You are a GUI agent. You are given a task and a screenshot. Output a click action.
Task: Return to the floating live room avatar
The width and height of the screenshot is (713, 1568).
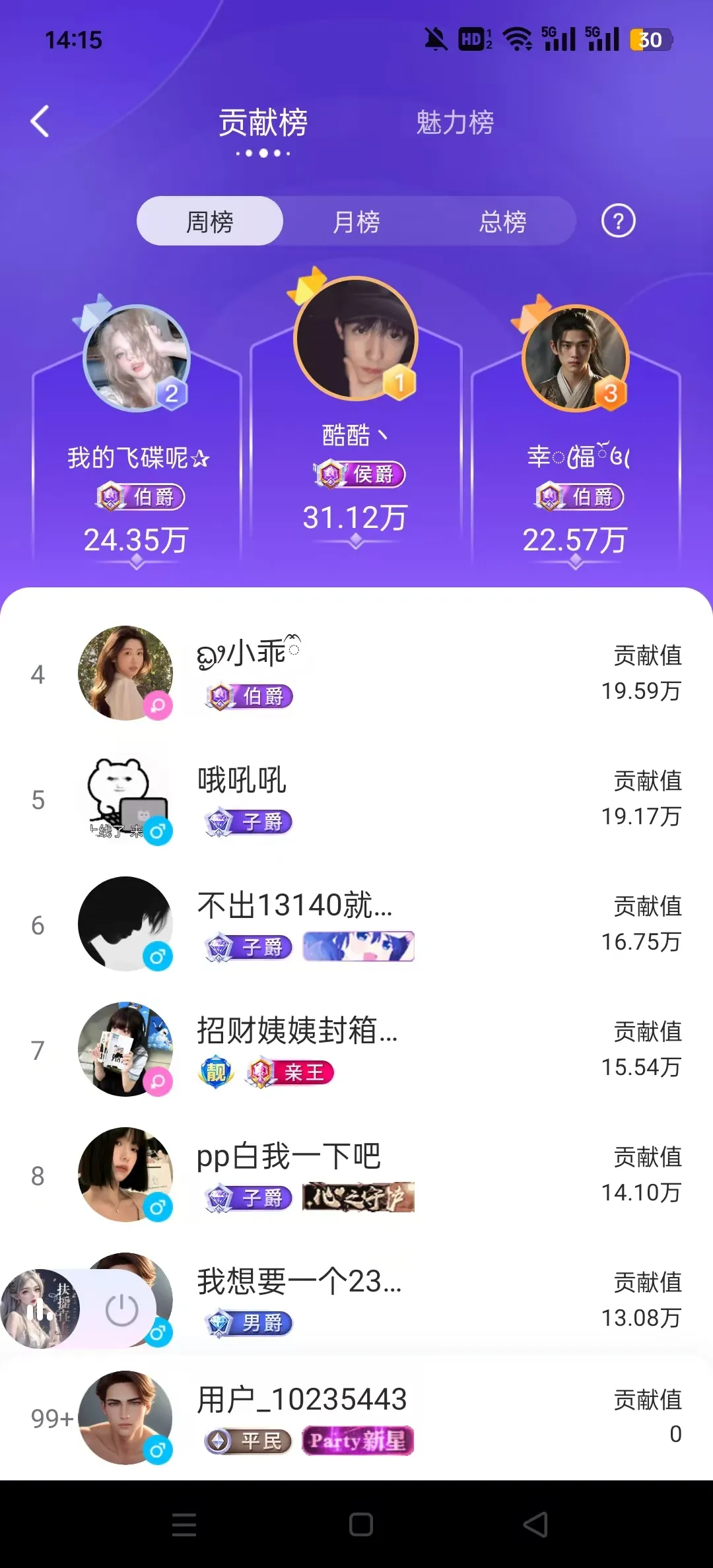(40, 1309)
